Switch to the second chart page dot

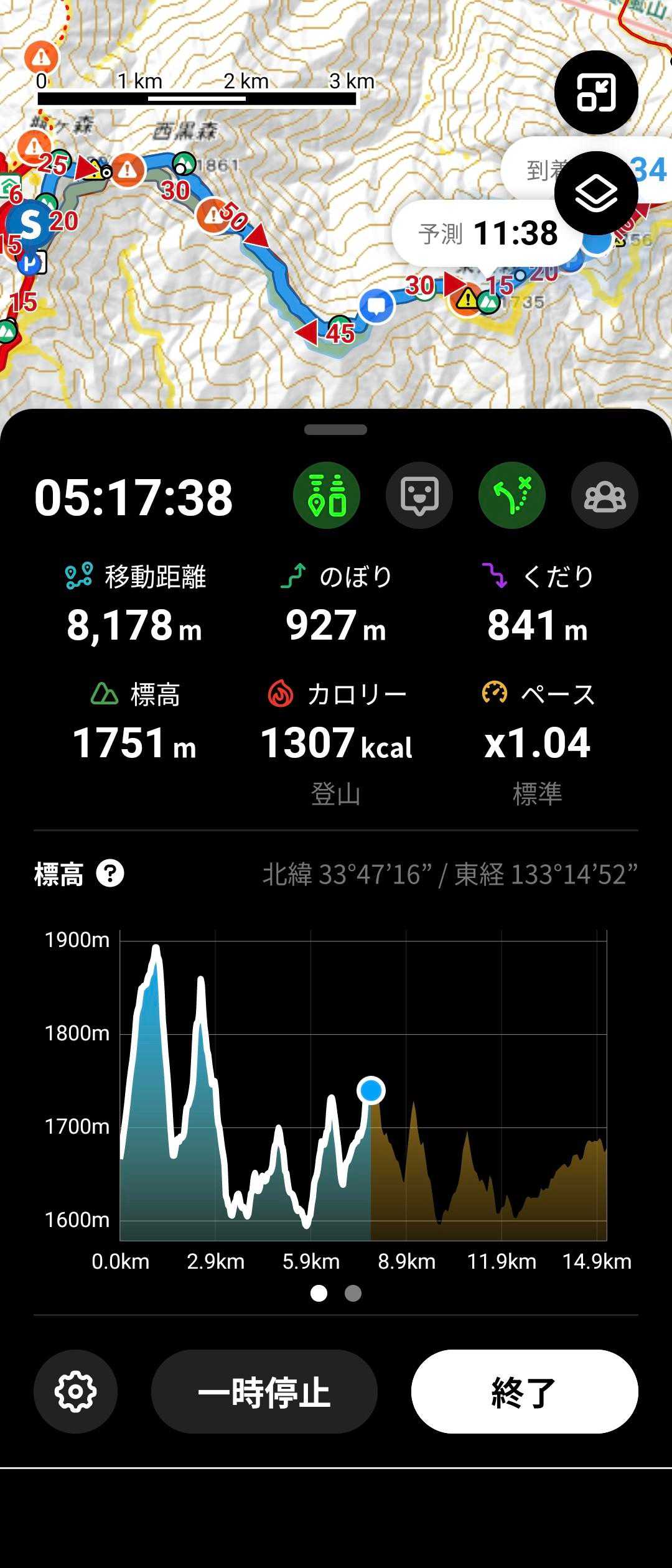point(353,1294)
